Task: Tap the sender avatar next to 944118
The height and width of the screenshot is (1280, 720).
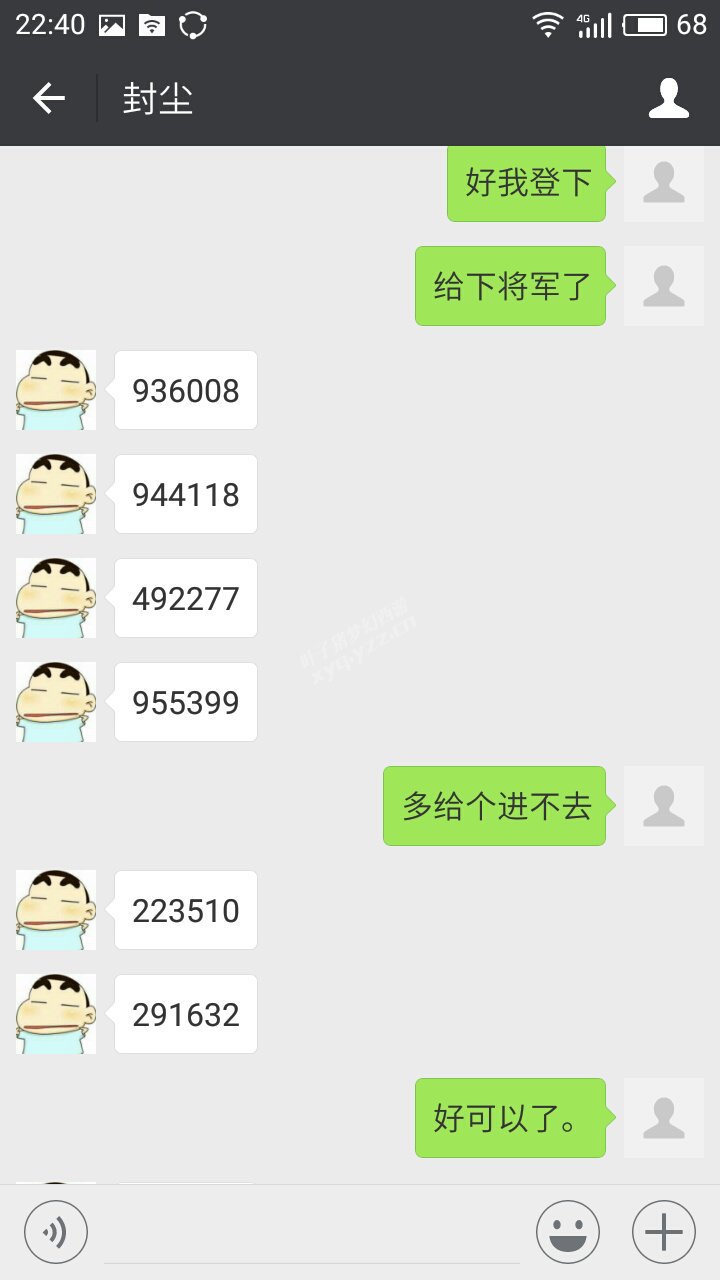Action: (56, 494)
